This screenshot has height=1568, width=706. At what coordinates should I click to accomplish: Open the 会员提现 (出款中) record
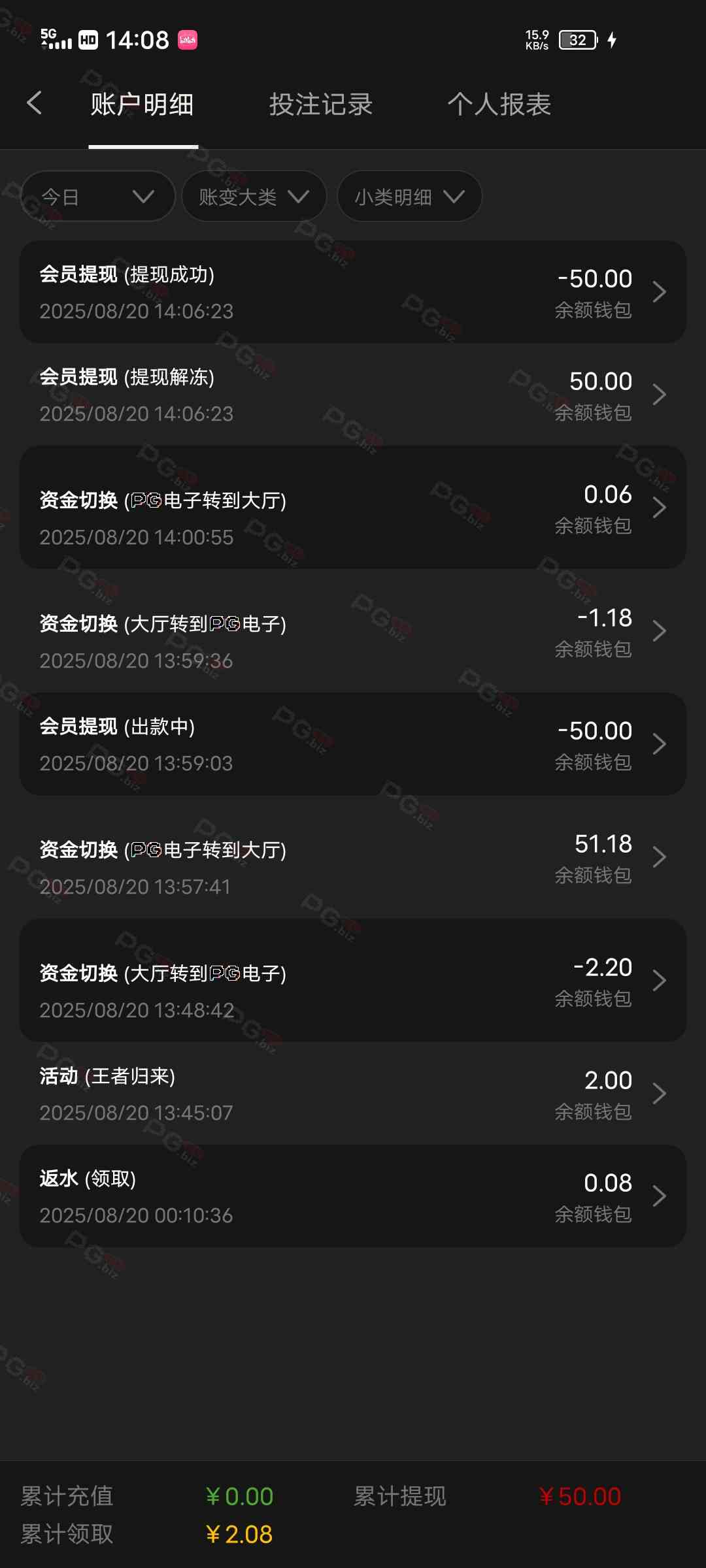353,744
